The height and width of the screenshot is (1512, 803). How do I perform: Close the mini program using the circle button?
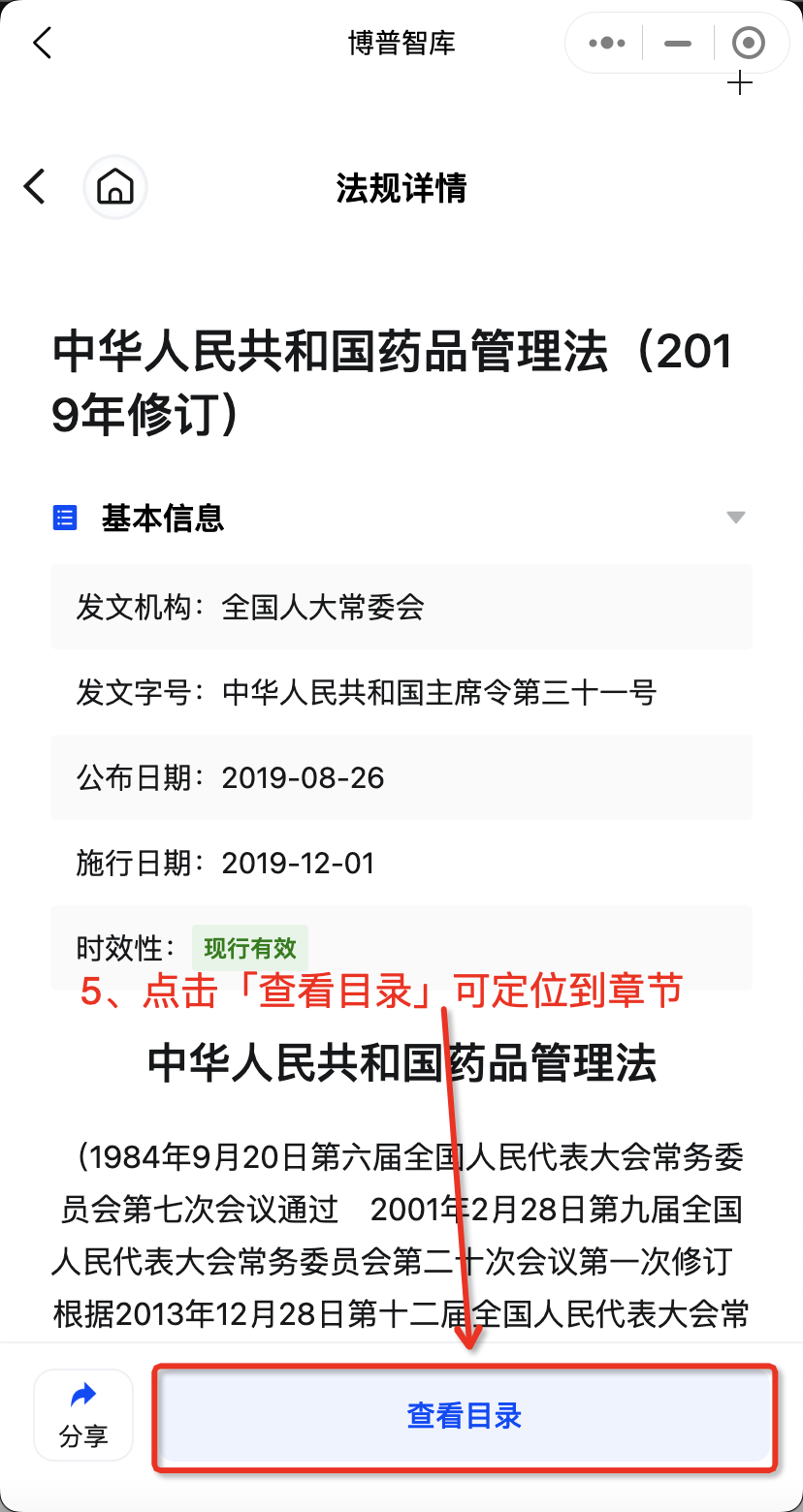coord(749,43)
